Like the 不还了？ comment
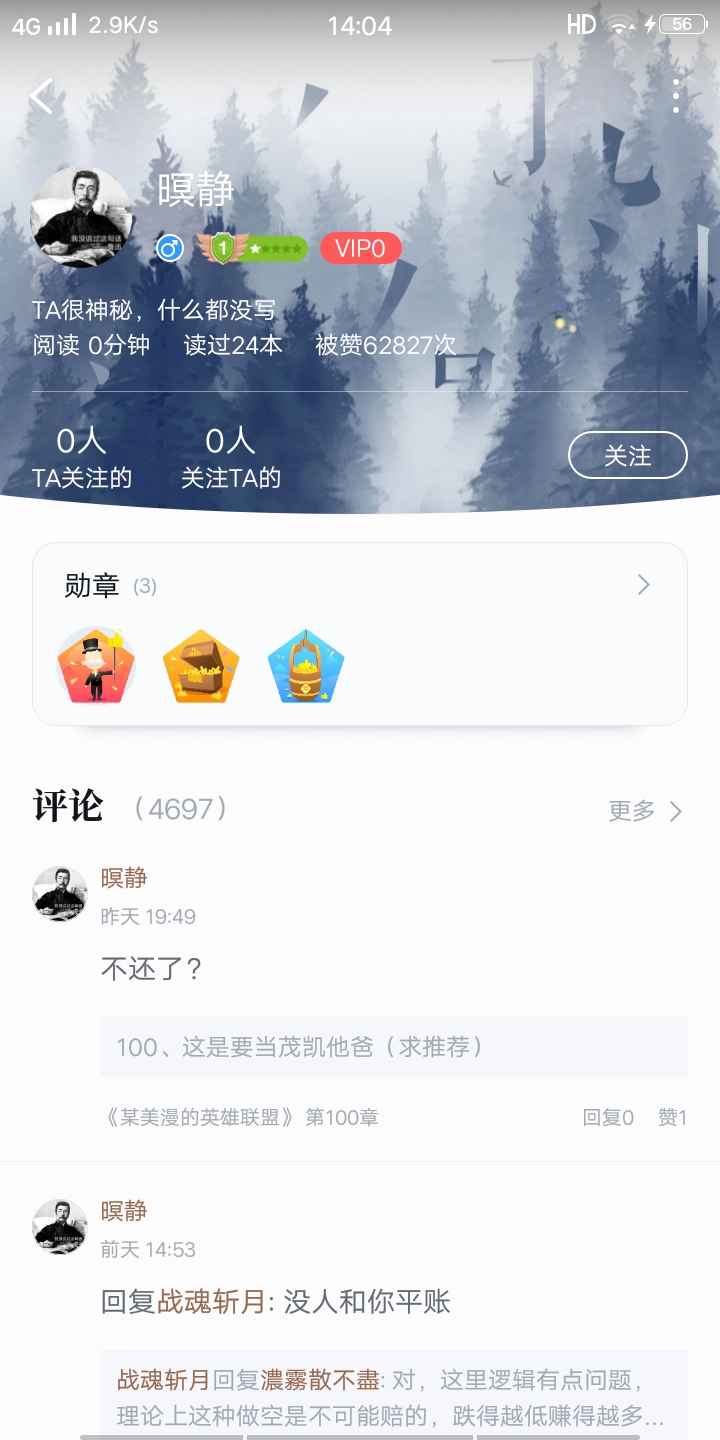The height and width of the screenshot is (1440, 720). [672, 1117]
